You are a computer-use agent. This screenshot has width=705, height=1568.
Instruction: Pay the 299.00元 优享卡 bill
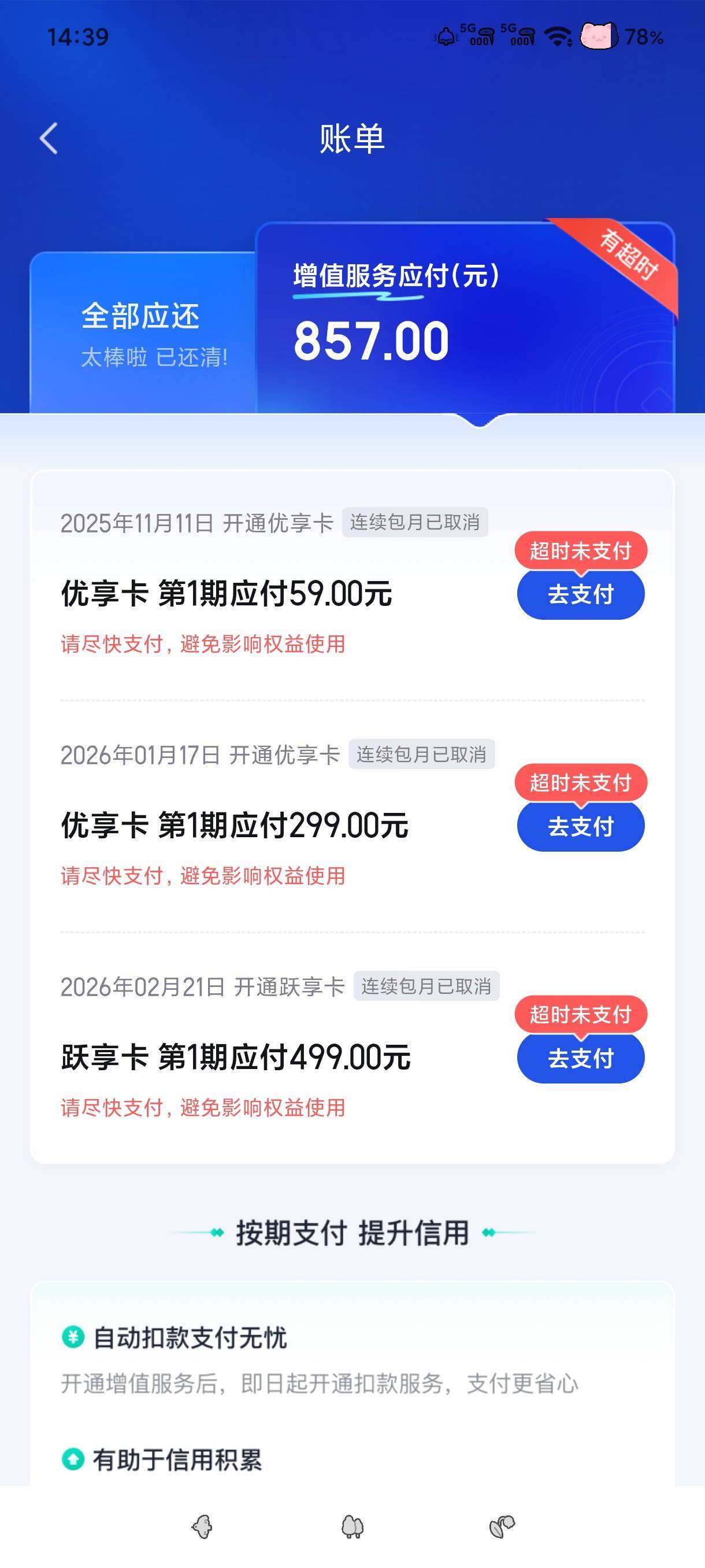(x=580, y=826)
